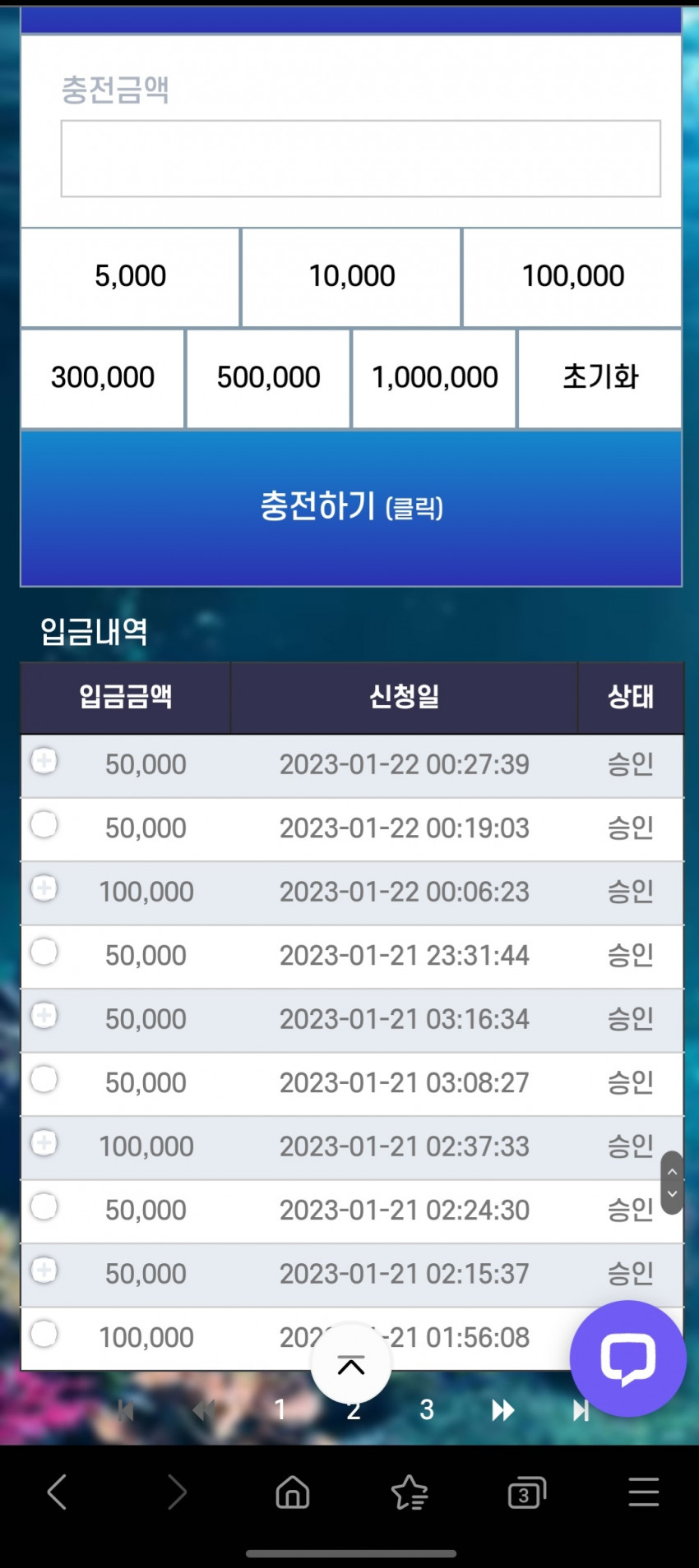Expand the 2023-01-22 00:27:39 deposit row
This screenshot has width=699, height=1568.
click(x=44, y=761)
